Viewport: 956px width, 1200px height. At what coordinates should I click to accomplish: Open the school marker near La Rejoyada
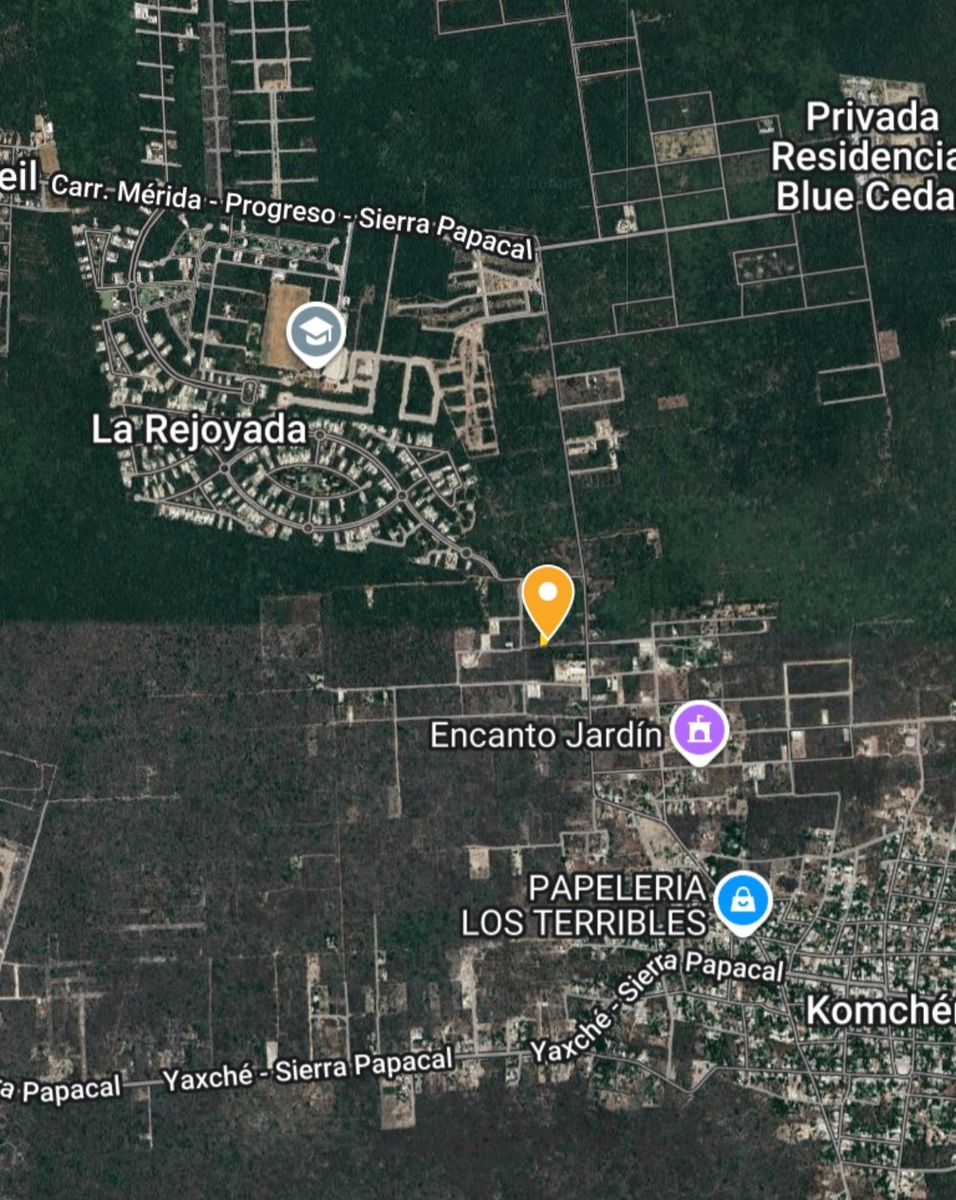click(x=316, y=331)
